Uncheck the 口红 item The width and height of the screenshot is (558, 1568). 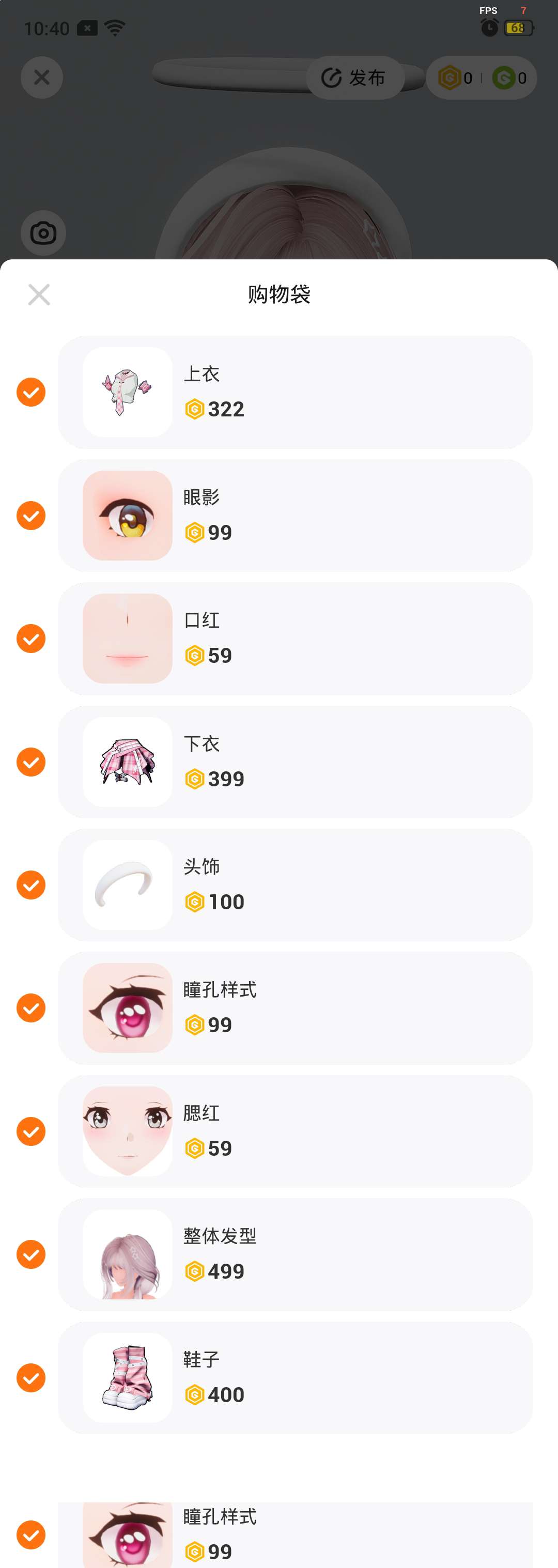(31, 639)
